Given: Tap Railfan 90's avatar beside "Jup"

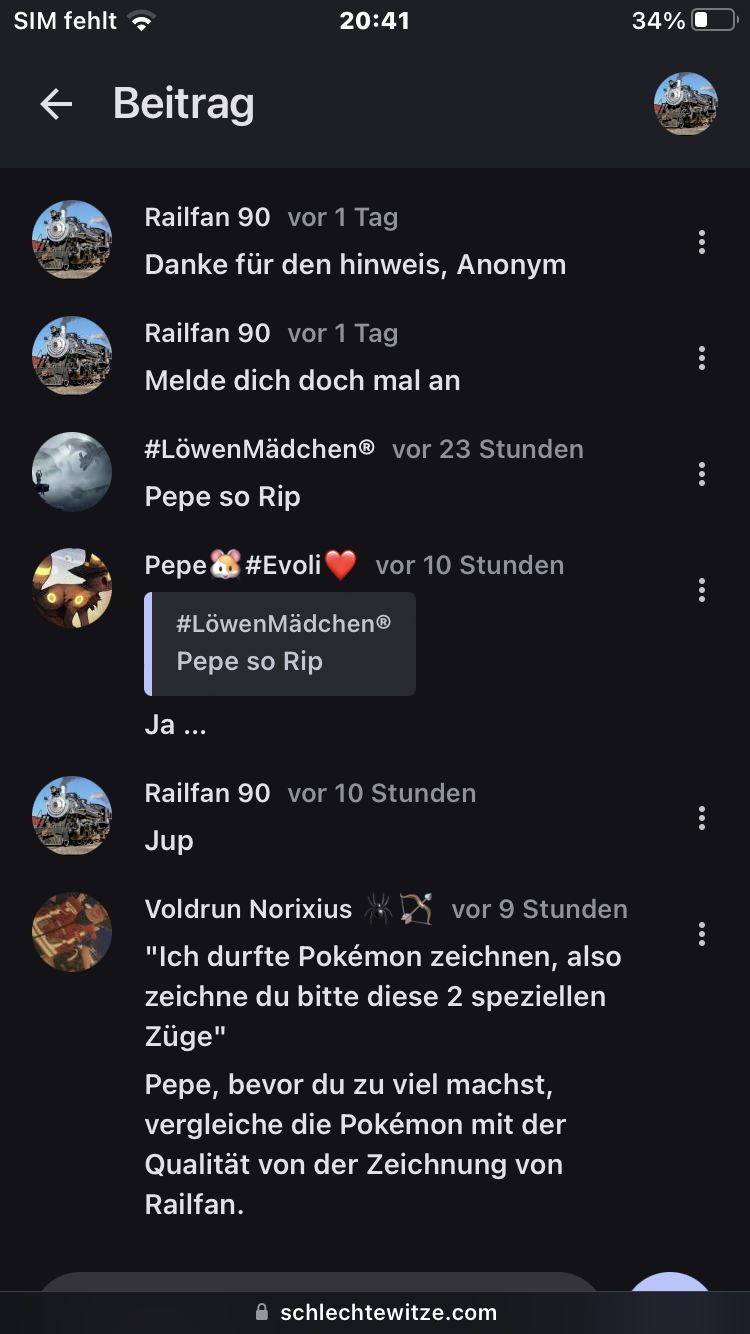Looking at the screenshot, I should tap(72, 816).
